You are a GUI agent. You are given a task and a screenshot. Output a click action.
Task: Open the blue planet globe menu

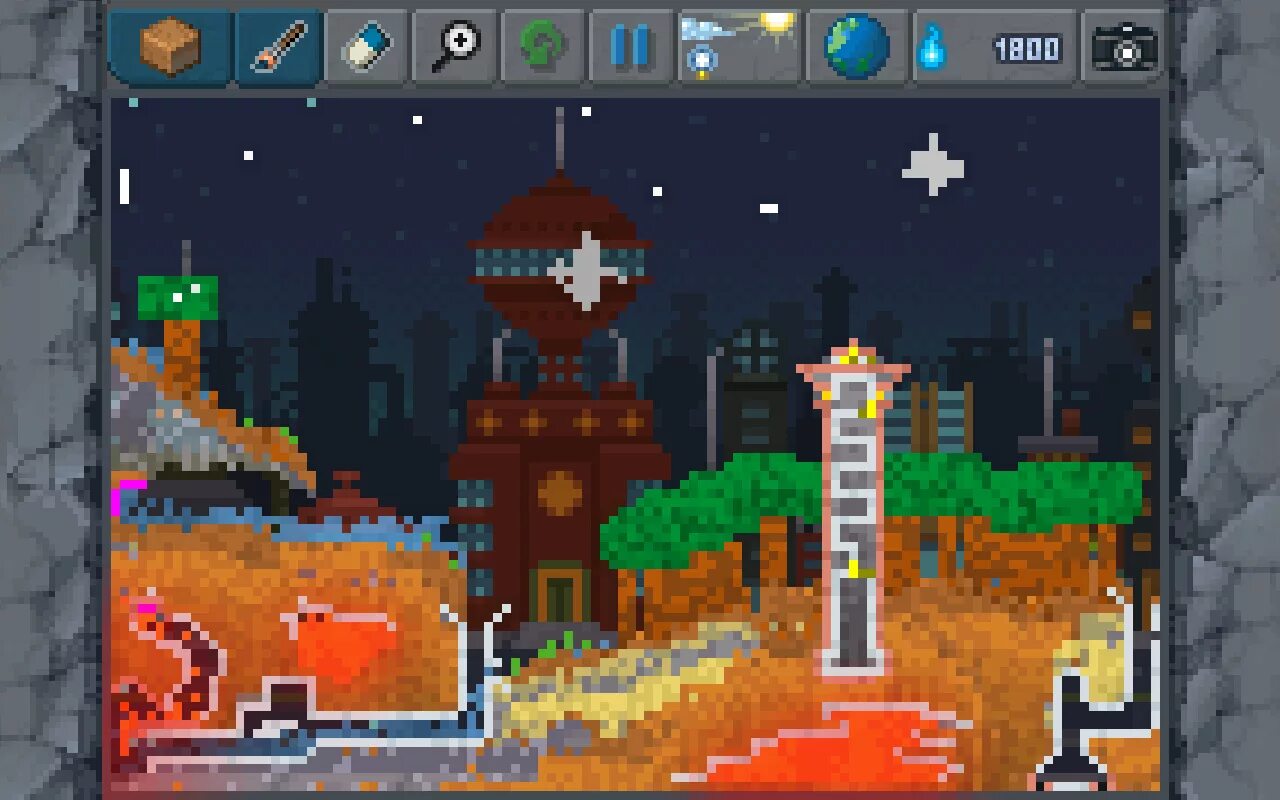(856, 47)
